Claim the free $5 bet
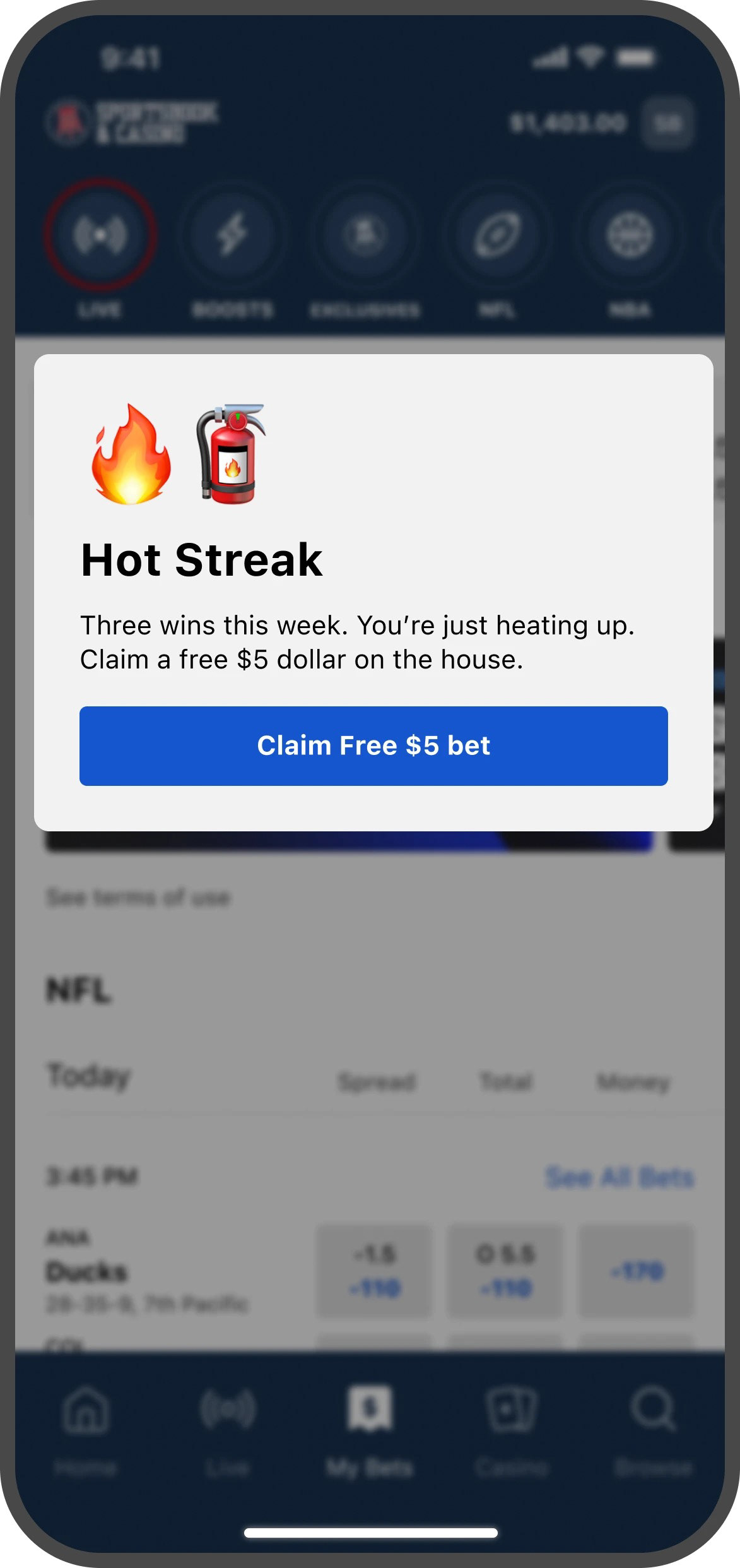The height and width of the screenshot is (1568, 740). [x=373, y=745]
